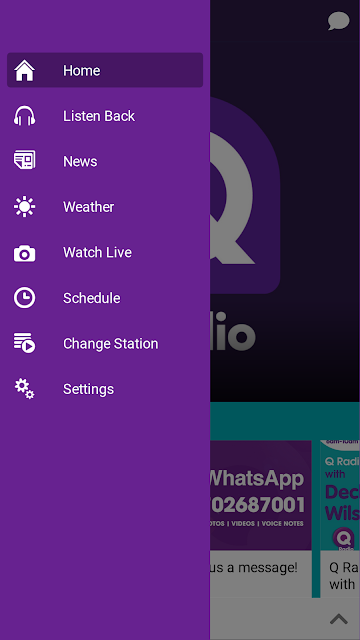The height and width of the screenshot is (640, 360).
Task: Open Listen Back
Action: 105,116
